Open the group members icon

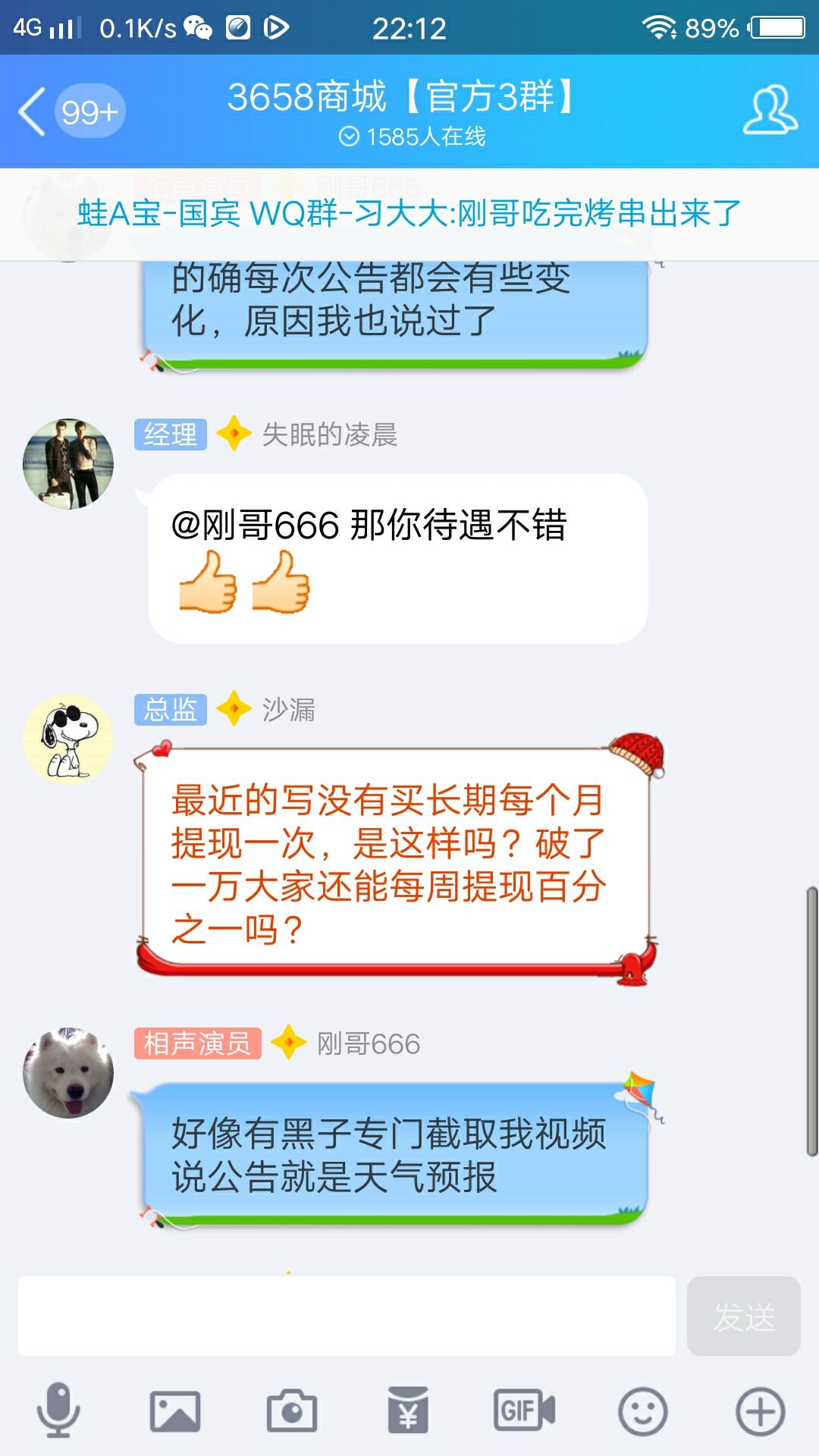(x=770, y=111)
